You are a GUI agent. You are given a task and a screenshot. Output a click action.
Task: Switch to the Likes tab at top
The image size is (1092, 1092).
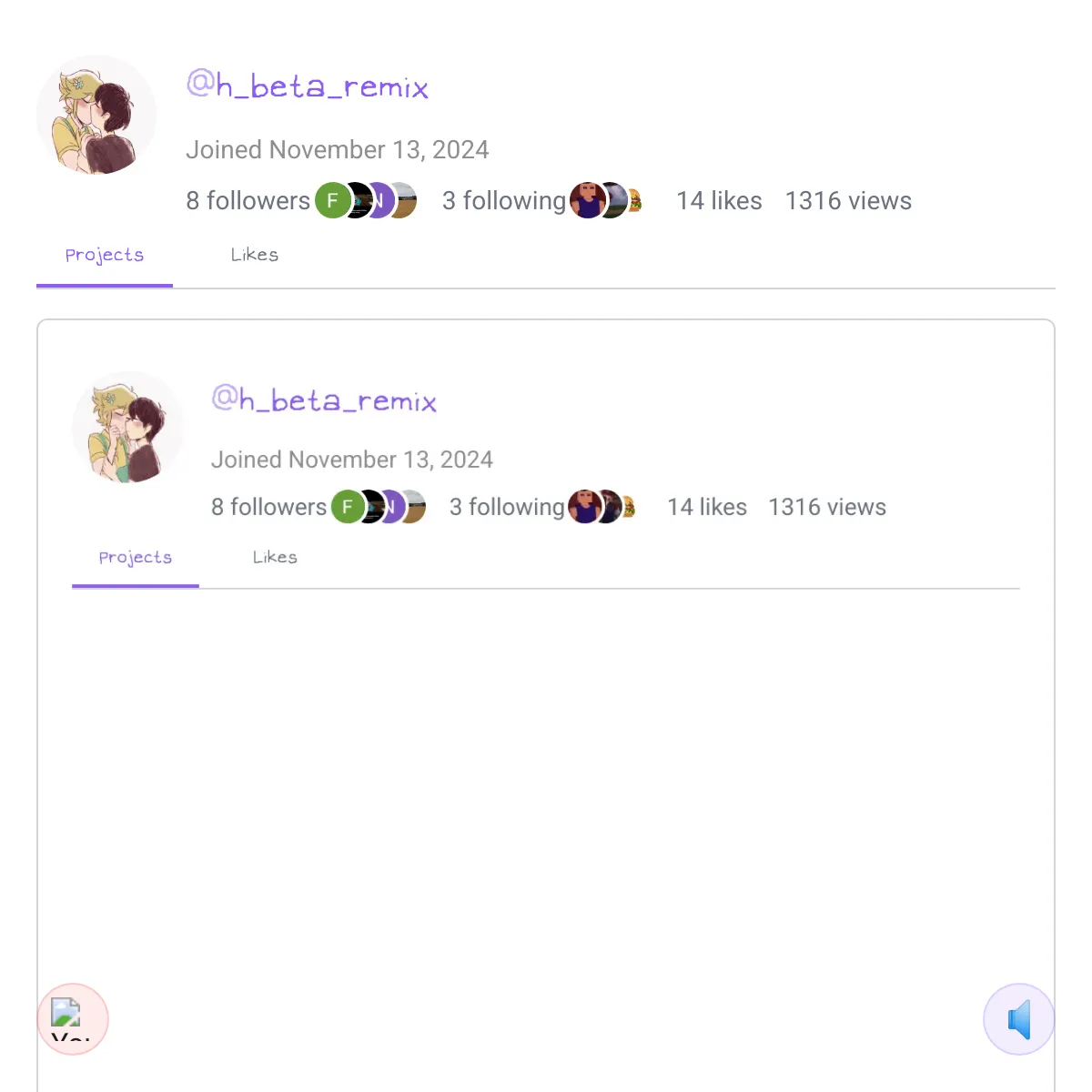(254, 255)
